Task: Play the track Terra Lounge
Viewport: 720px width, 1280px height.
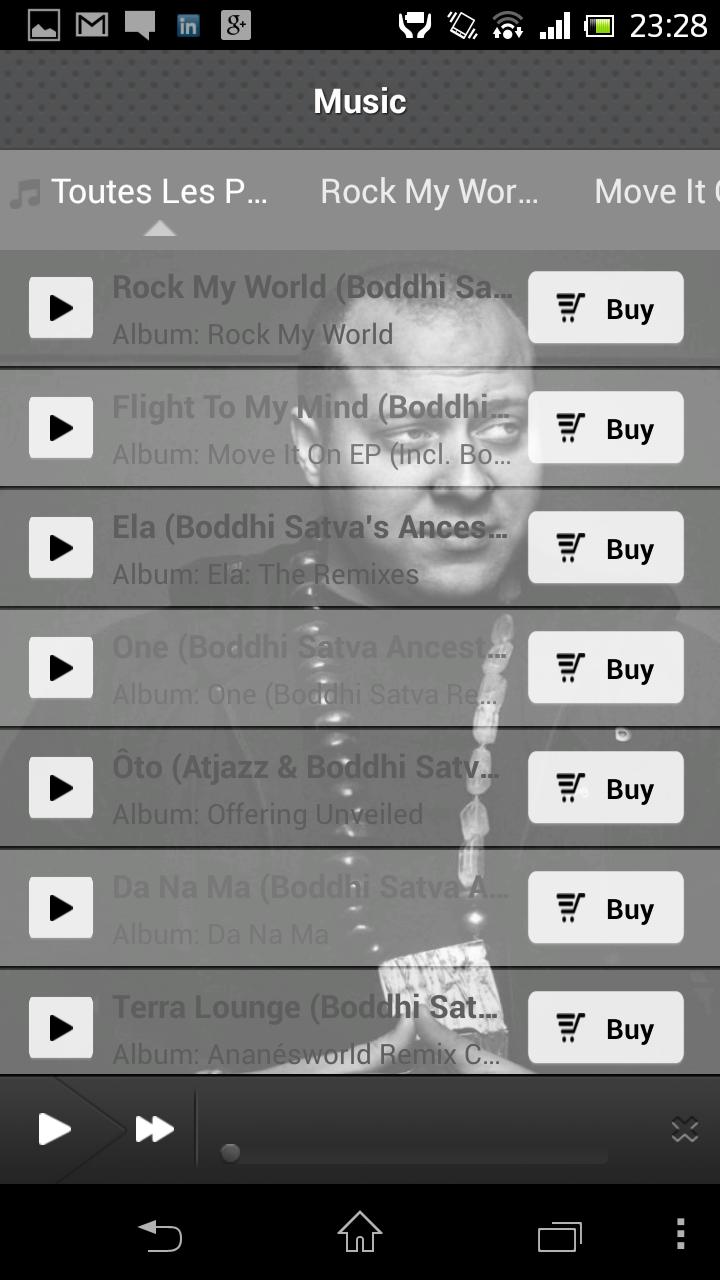Action: tap(61, 1028)
